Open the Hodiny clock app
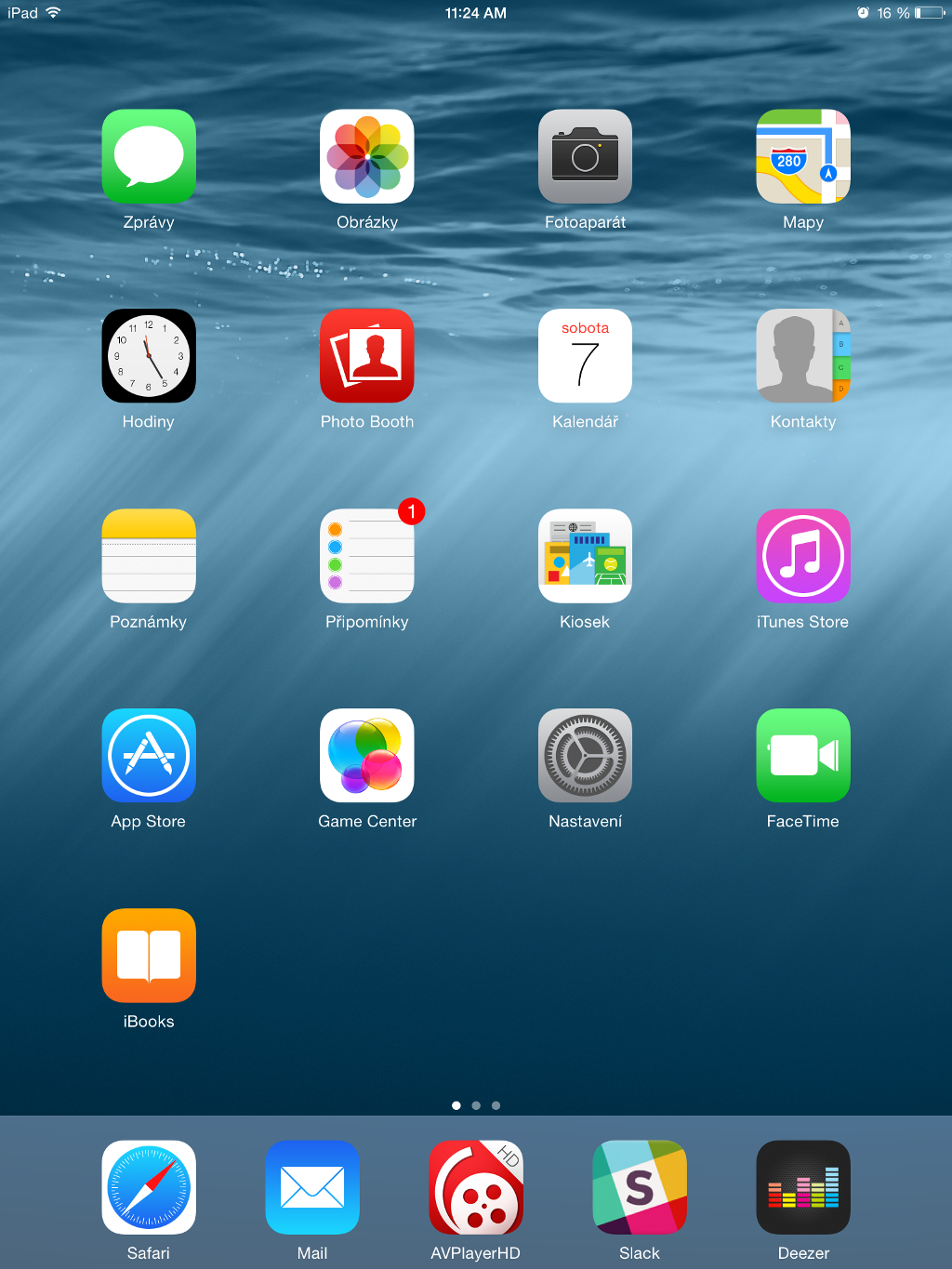Screen dimensions: 952x1269 click(x=149, y=356)
